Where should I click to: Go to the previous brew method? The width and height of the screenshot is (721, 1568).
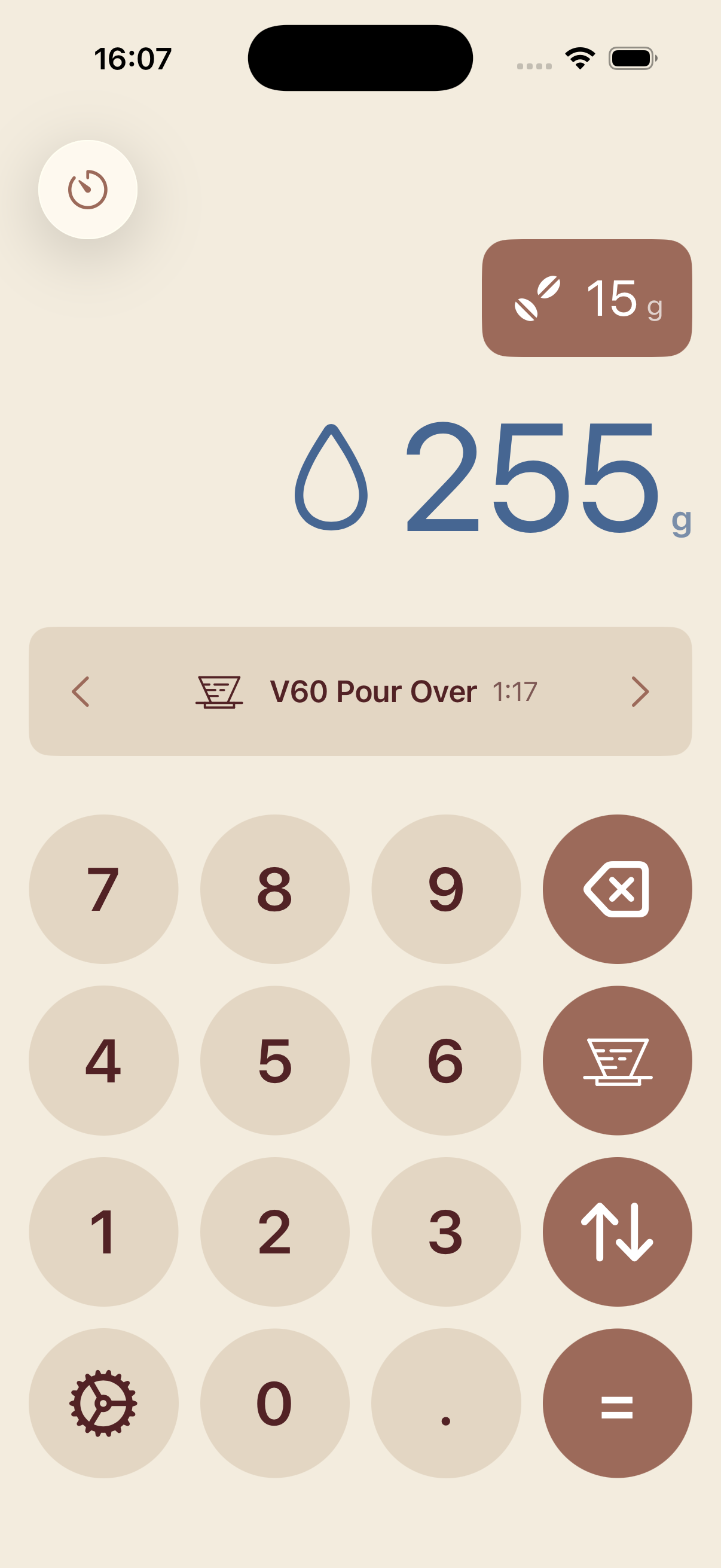(x=81, y=691)
